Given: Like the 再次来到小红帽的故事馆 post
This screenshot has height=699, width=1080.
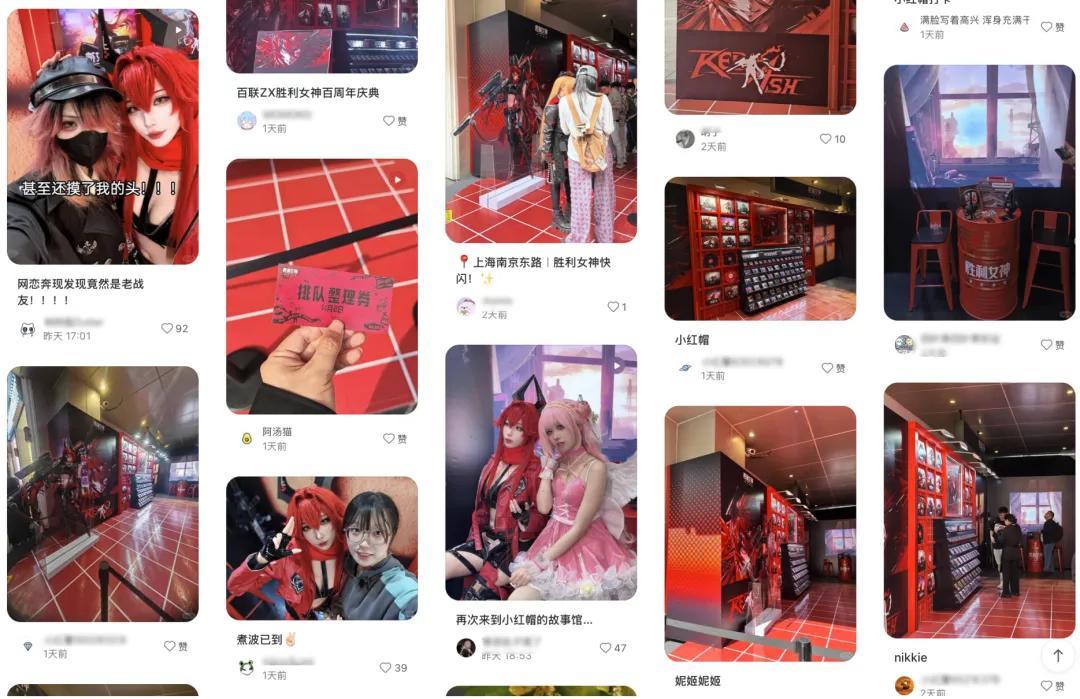Looking at the screenshot, I should 605,648.
